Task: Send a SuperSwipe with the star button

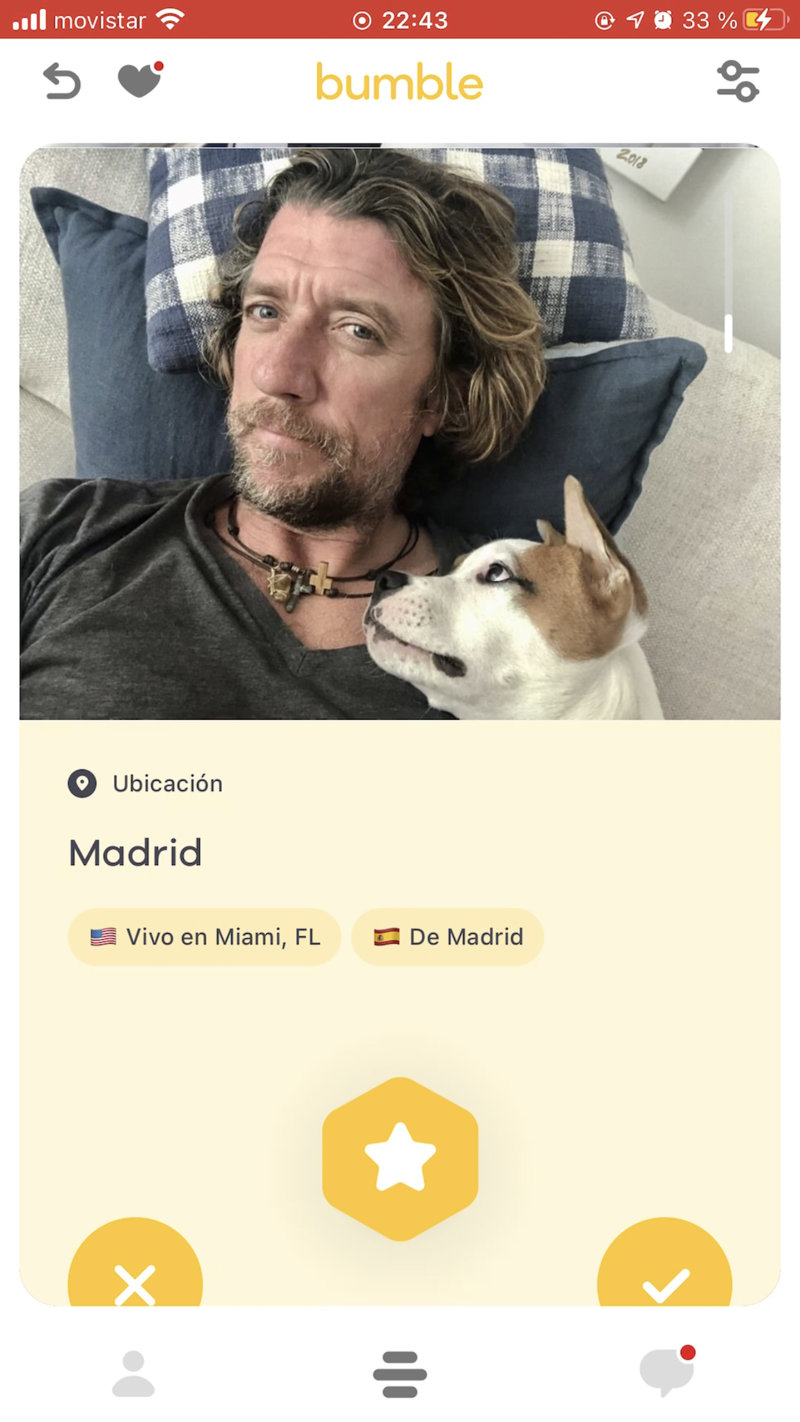Action: pos(400,1158)
